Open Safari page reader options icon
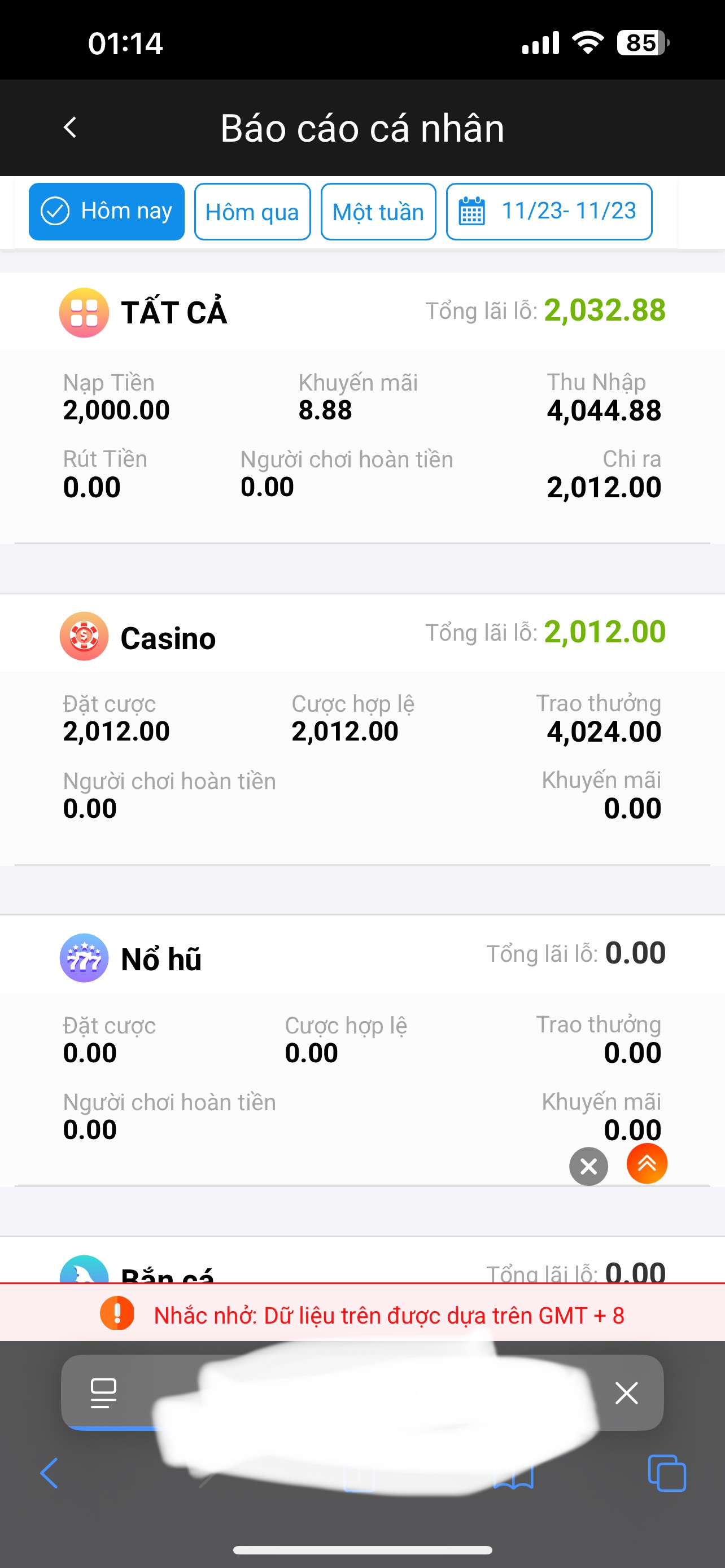This screenshot has width=725, height=1568. coord(103,1392)
